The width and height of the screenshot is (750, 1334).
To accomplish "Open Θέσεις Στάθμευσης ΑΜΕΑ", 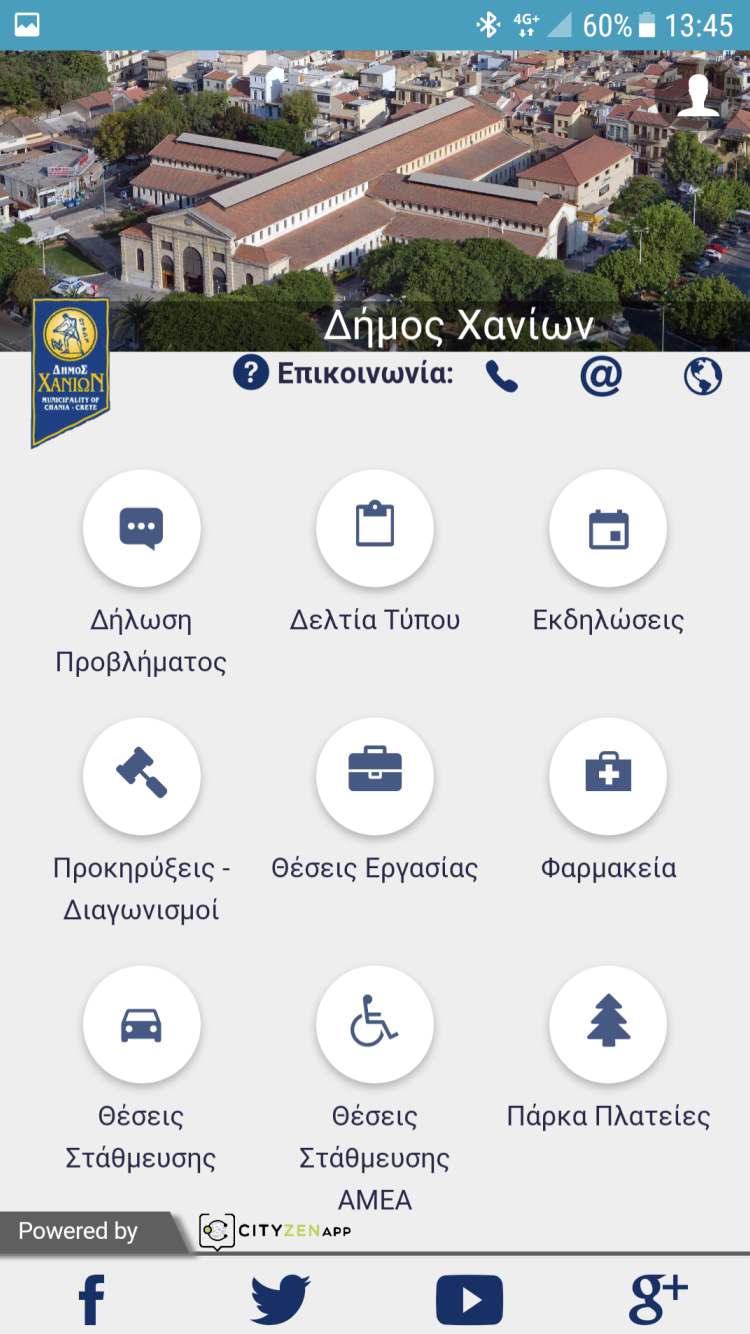I will [374, 1024].
